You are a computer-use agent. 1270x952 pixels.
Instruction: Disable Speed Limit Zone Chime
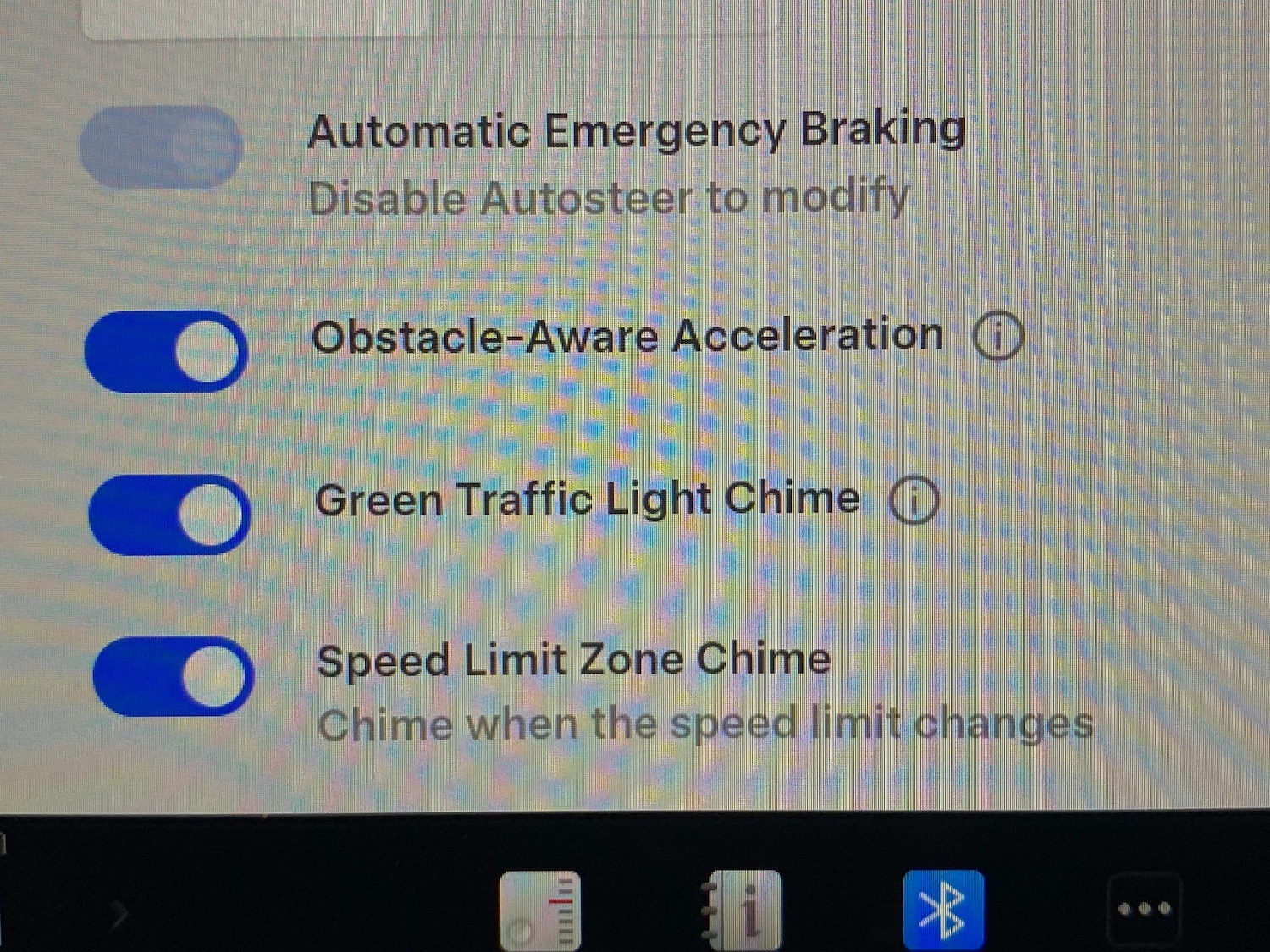tap(174, 676)
